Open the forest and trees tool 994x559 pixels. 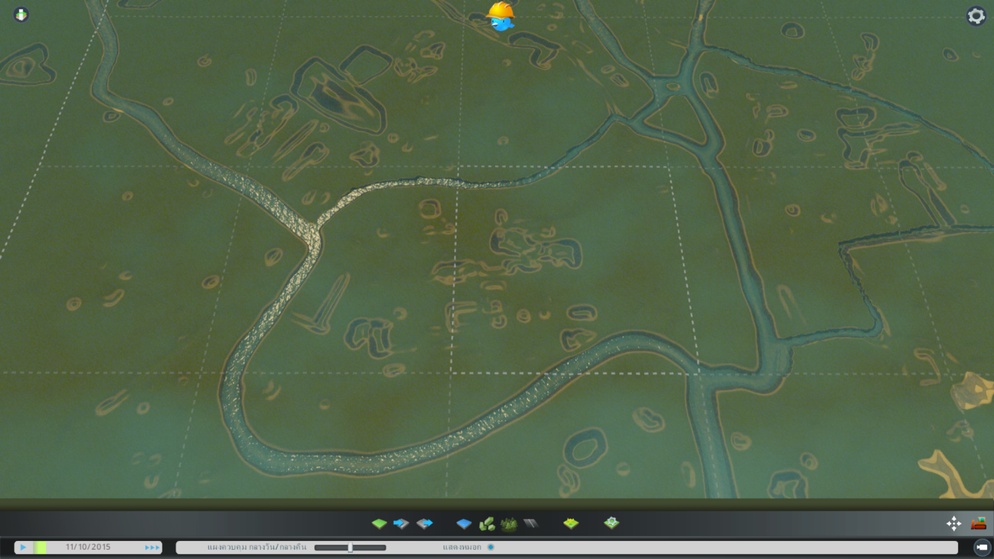pos(509,523)
